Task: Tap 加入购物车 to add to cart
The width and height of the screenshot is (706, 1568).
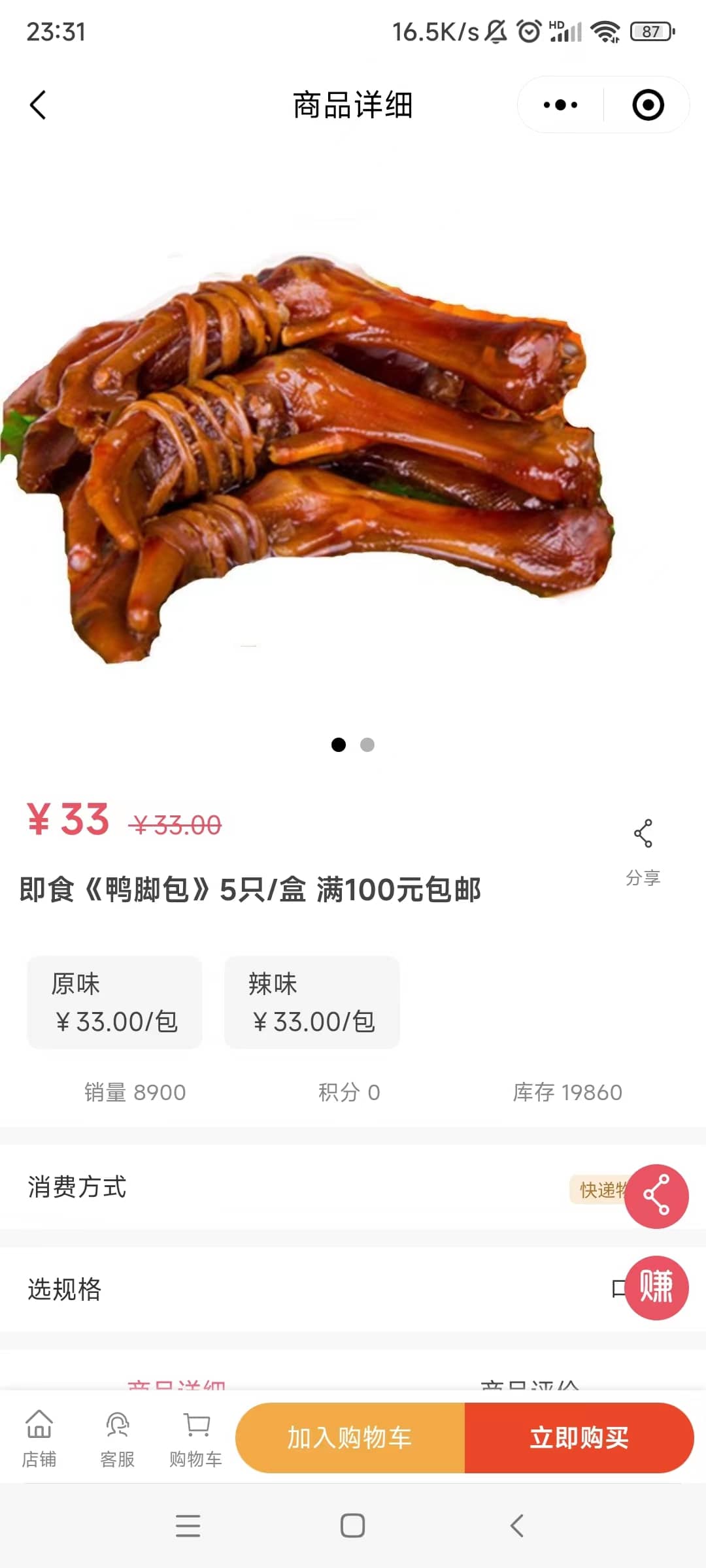Action: tap(350, 1437)
